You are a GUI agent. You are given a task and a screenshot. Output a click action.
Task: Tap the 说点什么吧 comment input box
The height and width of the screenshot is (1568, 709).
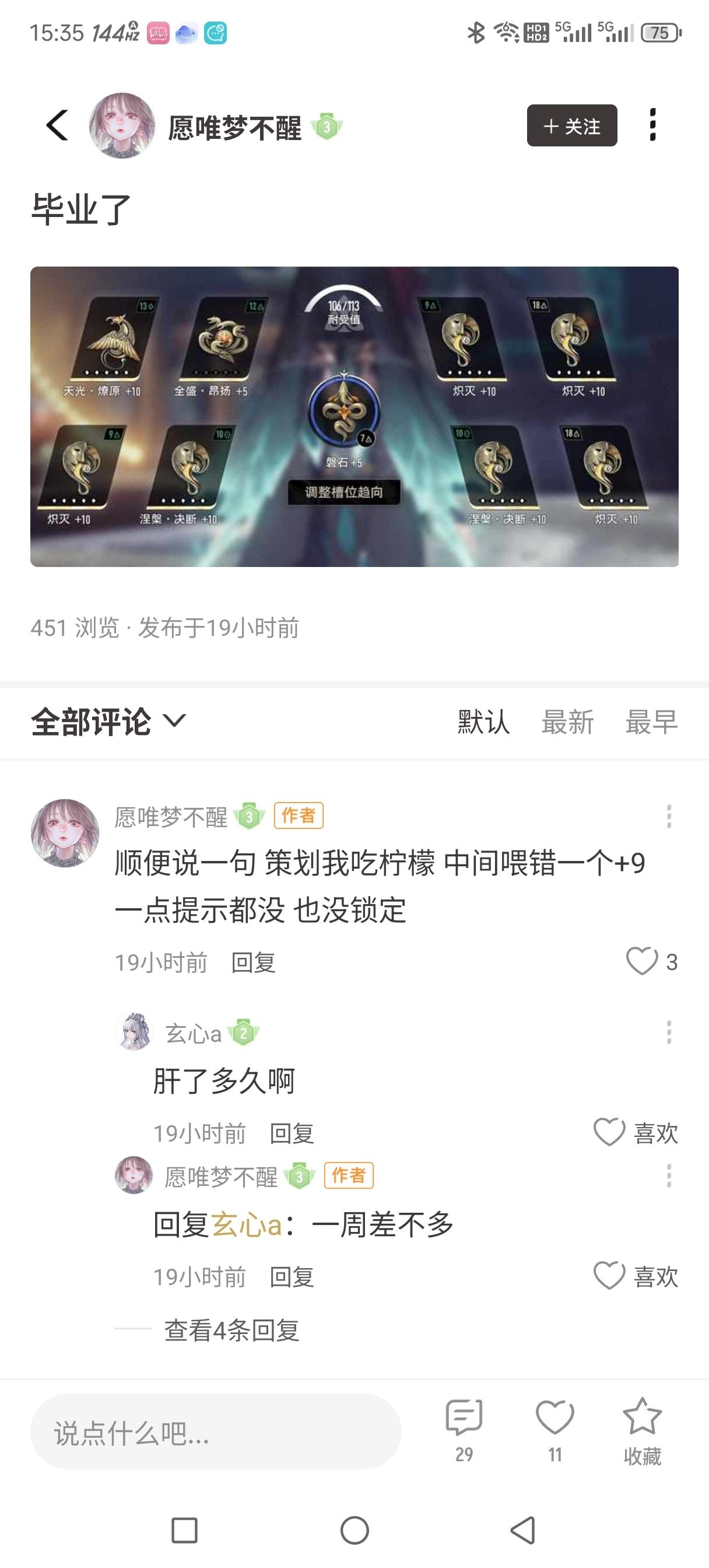click(215, 1432)
